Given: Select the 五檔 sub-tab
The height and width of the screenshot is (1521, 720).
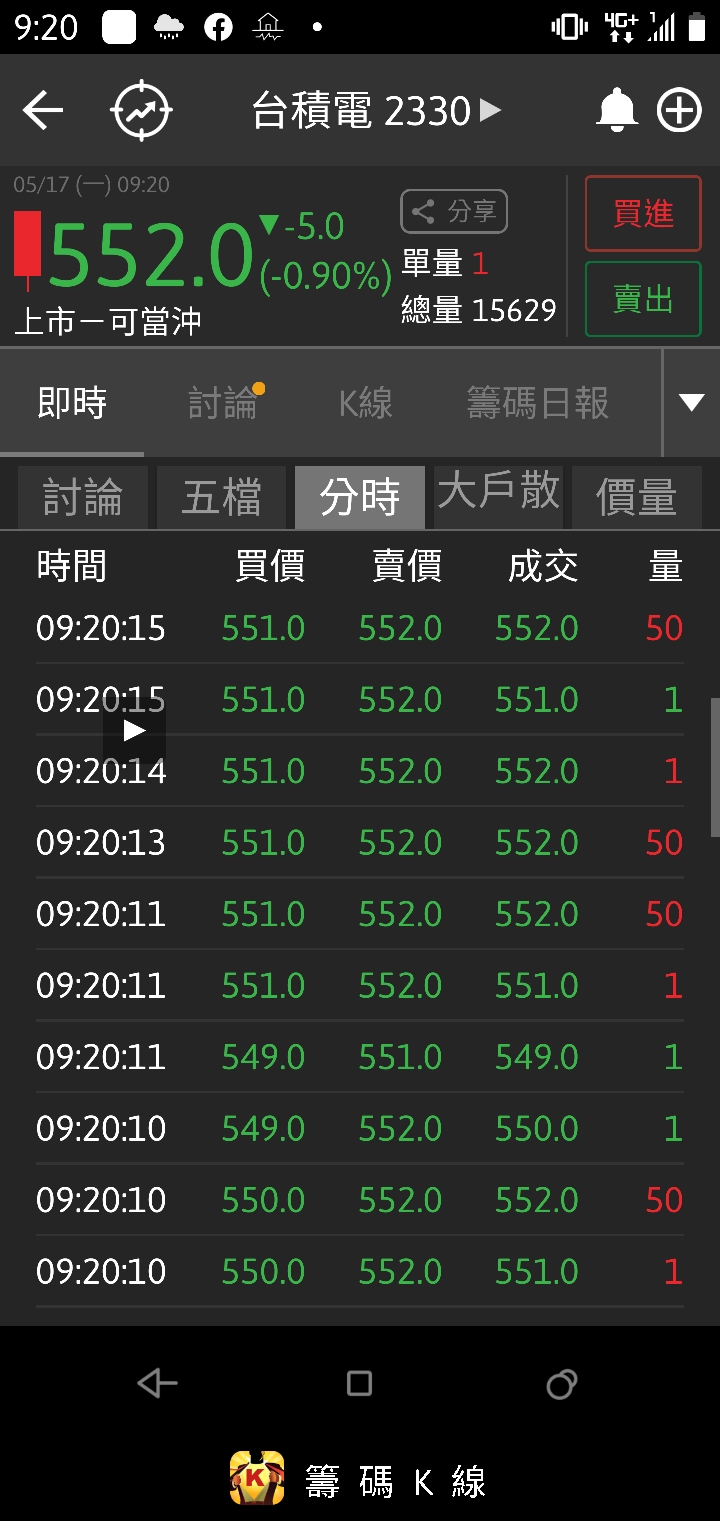Looking at the screenshot, I should coord(221,497).
